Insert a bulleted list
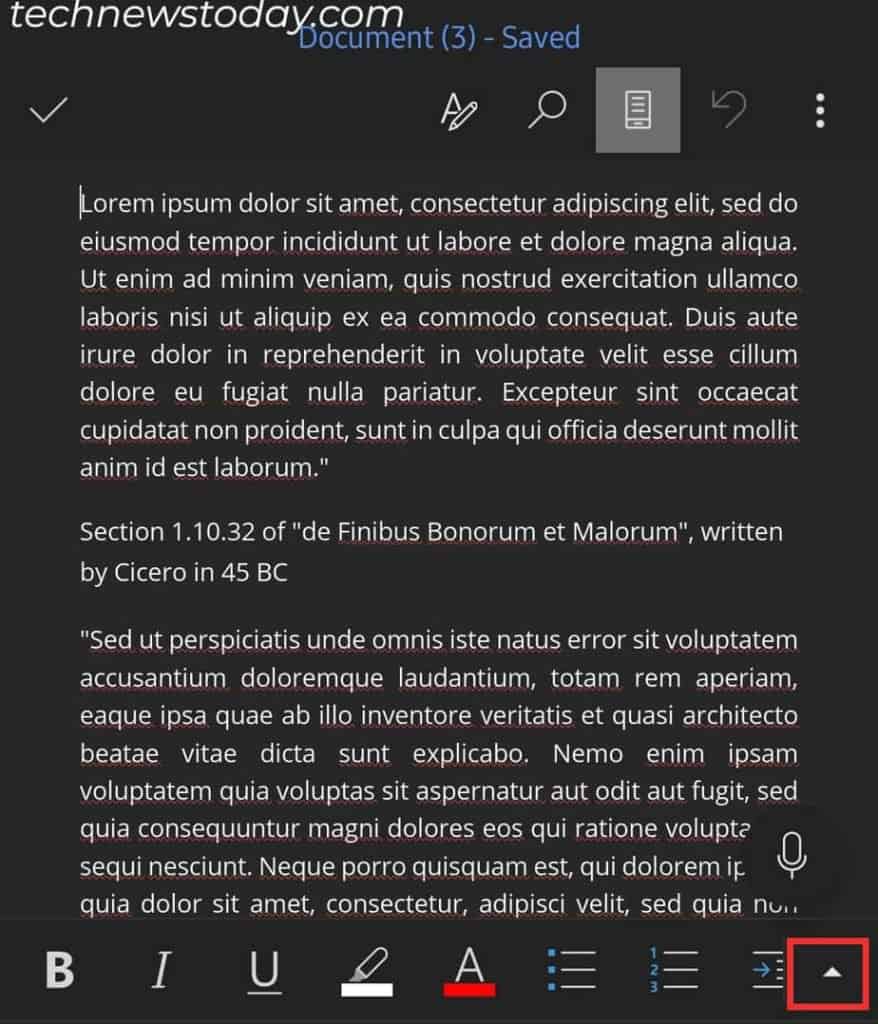This screenshot has width=878, height=1024. click(572, 970)
